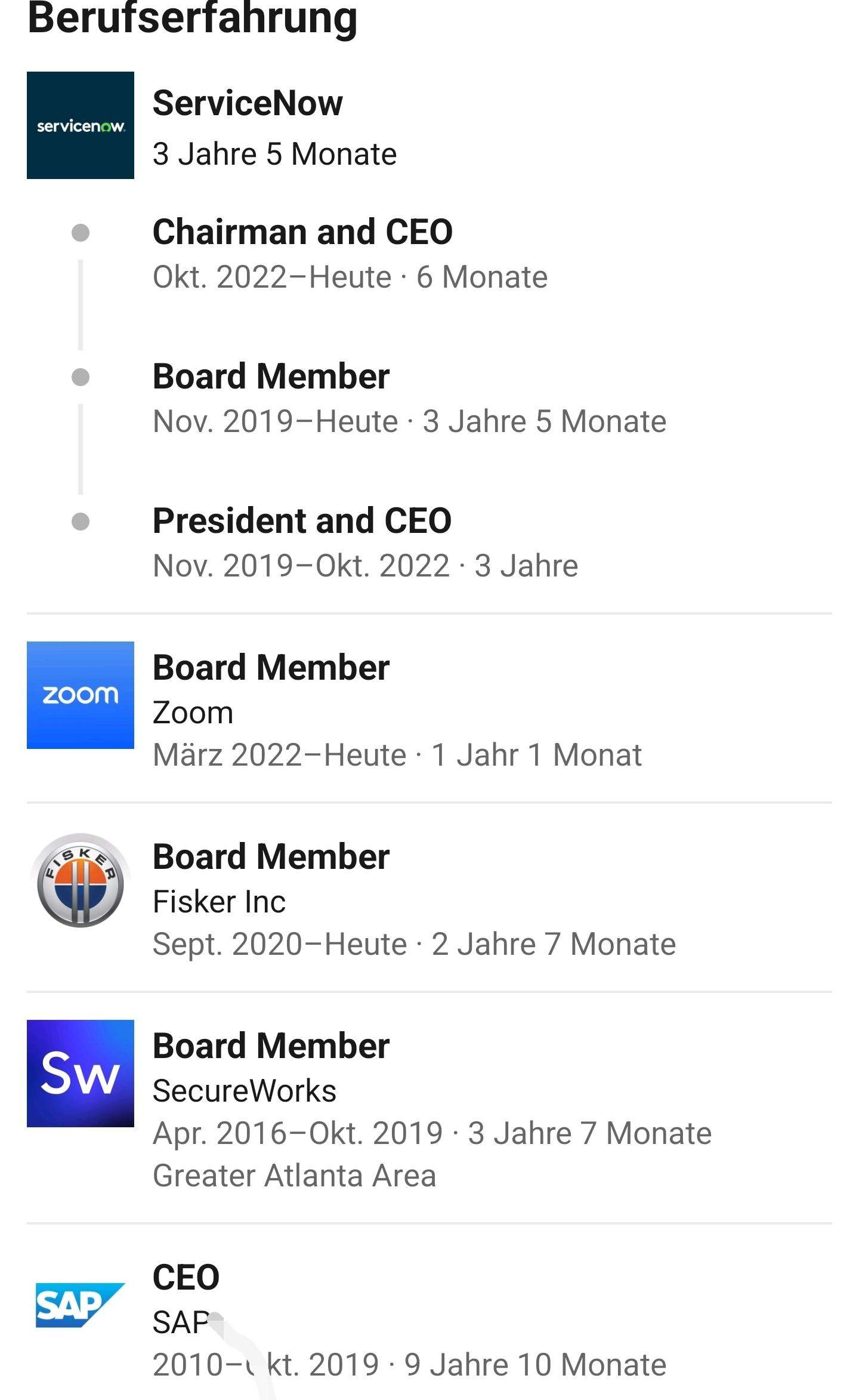This screenshot has height=1400, width=859.
Task: Click the ServiceNow company logo
Action: point(80,125)
